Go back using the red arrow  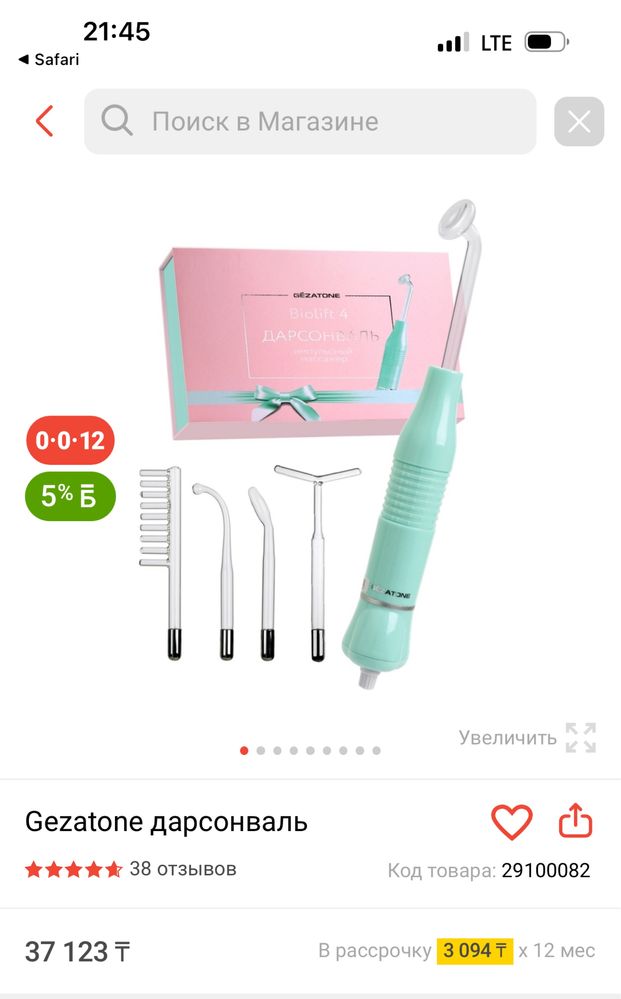(x=44, y=121)
